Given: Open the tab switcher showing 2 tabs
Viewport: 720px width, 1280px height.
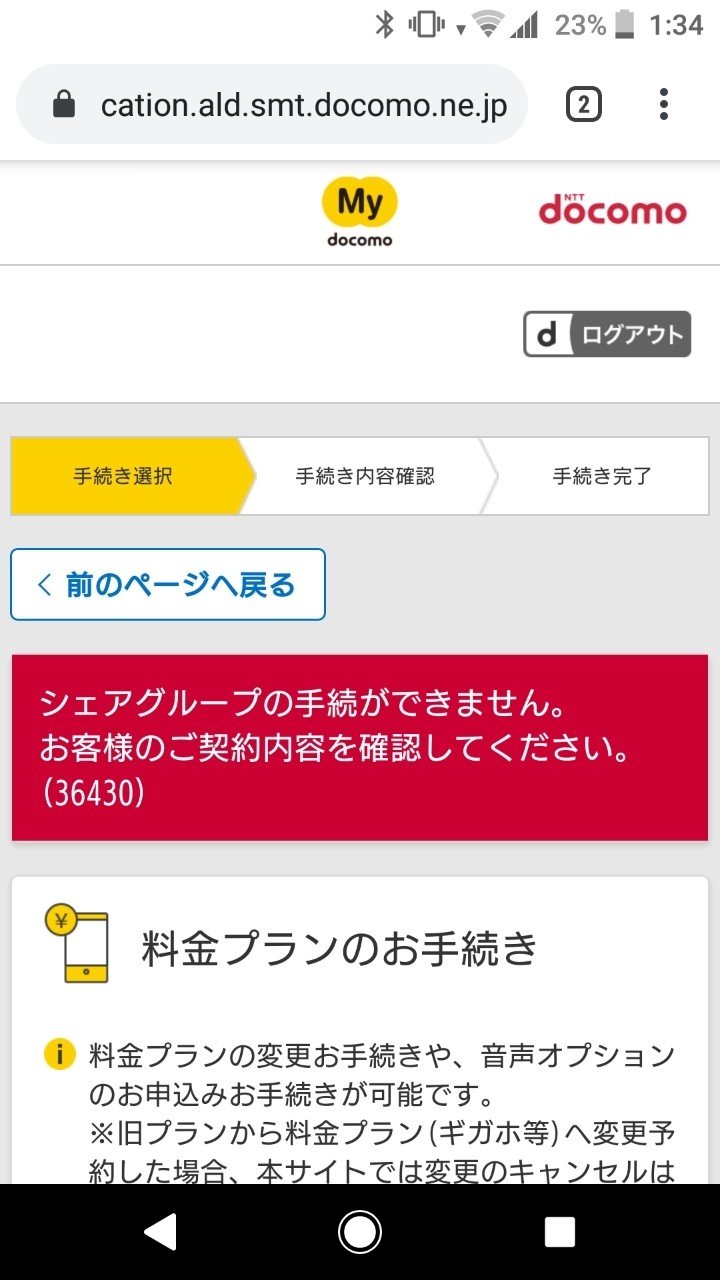Looking at the screenshot, I should click(x=584, y=104).
